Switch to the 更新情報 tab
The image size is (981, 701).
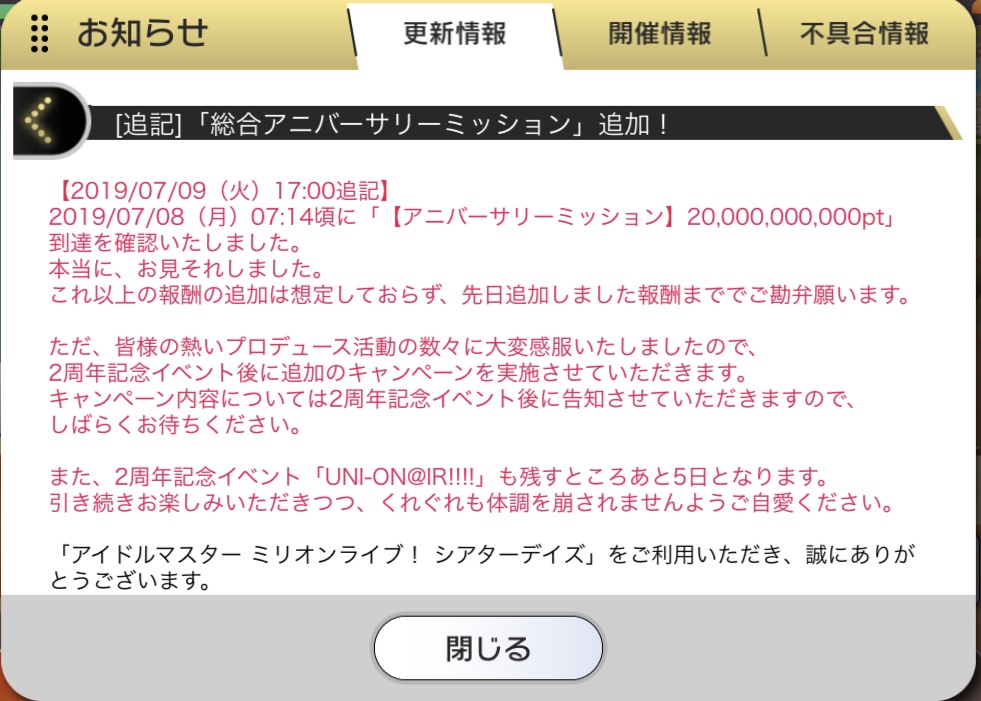[455, 36]
